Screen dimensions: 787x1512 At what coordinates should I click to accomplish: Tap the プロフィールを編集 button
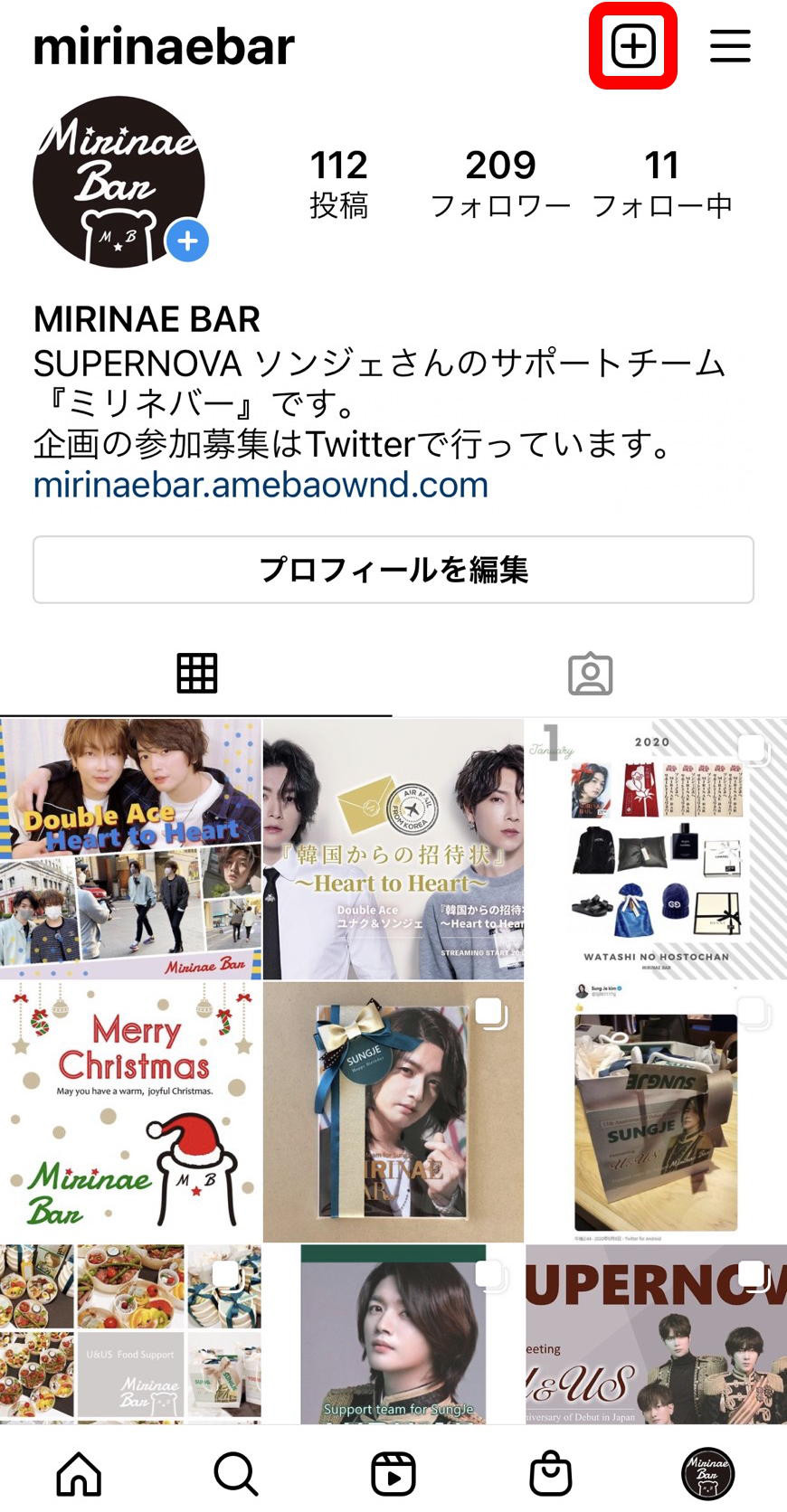coord(393,570)
